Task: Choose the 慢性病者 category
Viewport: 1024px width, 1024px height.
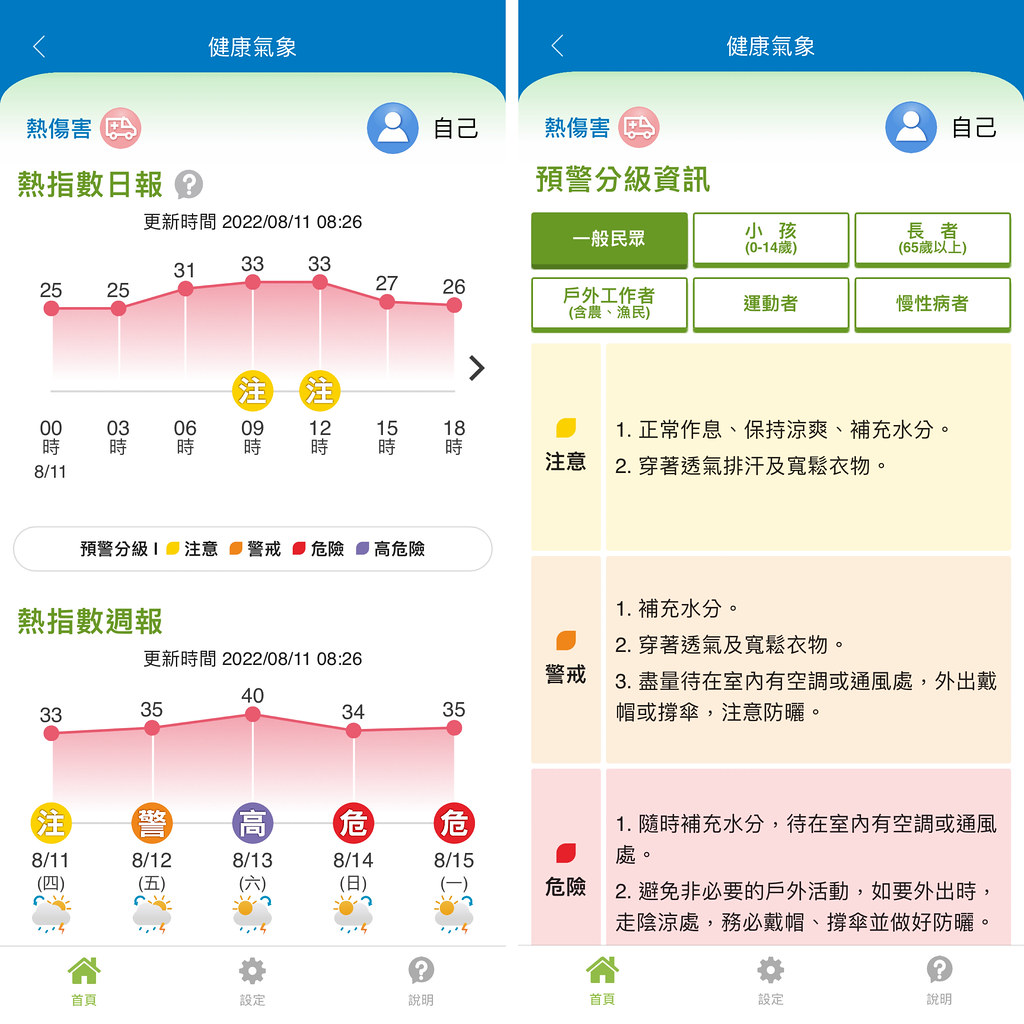Action: (932, 304)
